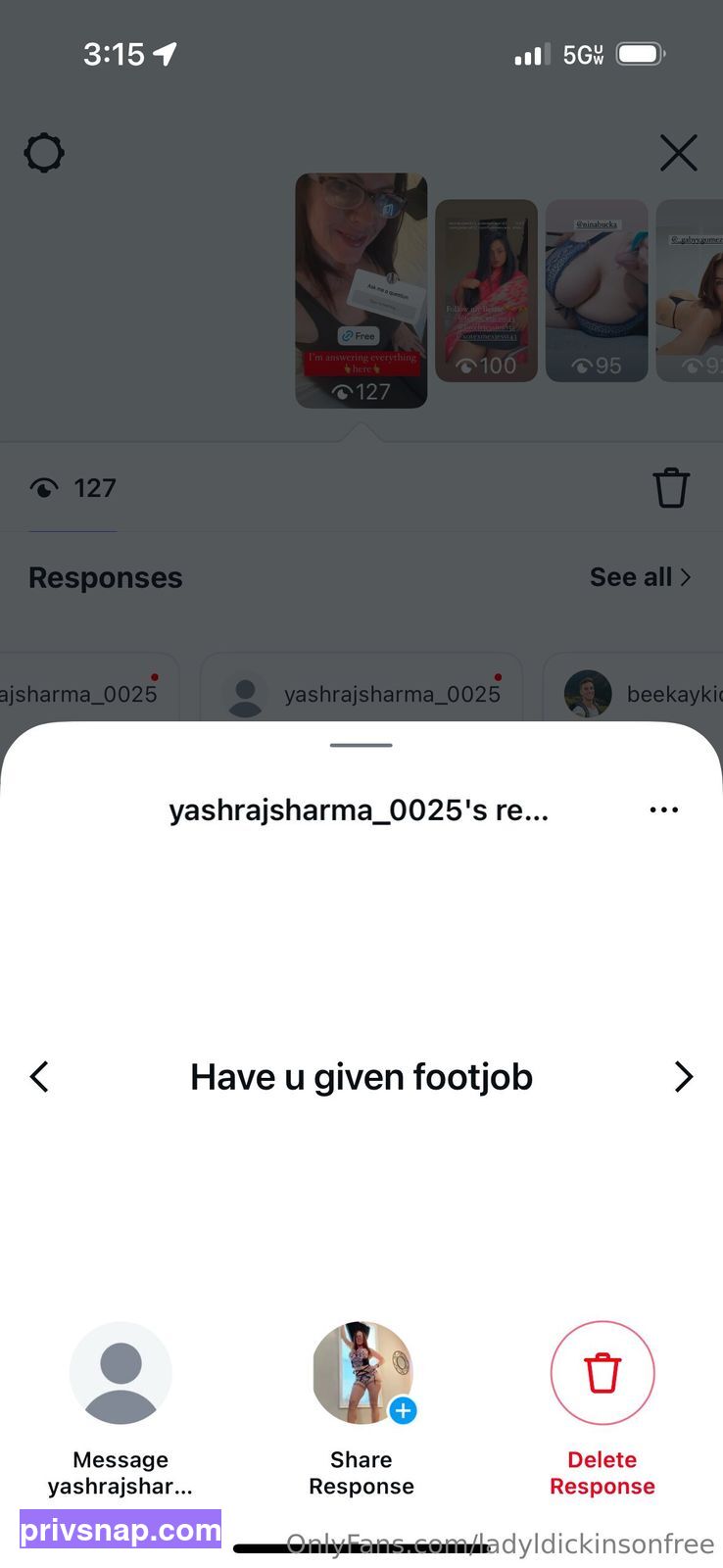
Task: Tap the sheet drag handle
Action: (x=361, y=745)
